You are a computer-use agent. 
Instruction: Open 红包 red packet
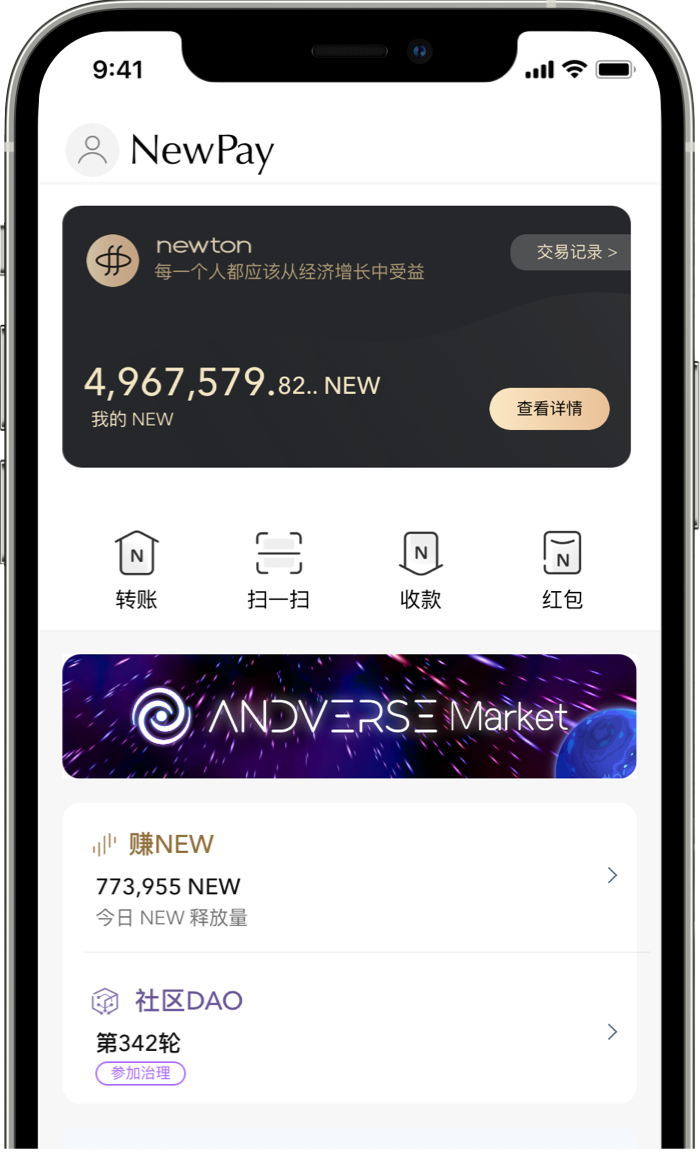tap(562, 570)
